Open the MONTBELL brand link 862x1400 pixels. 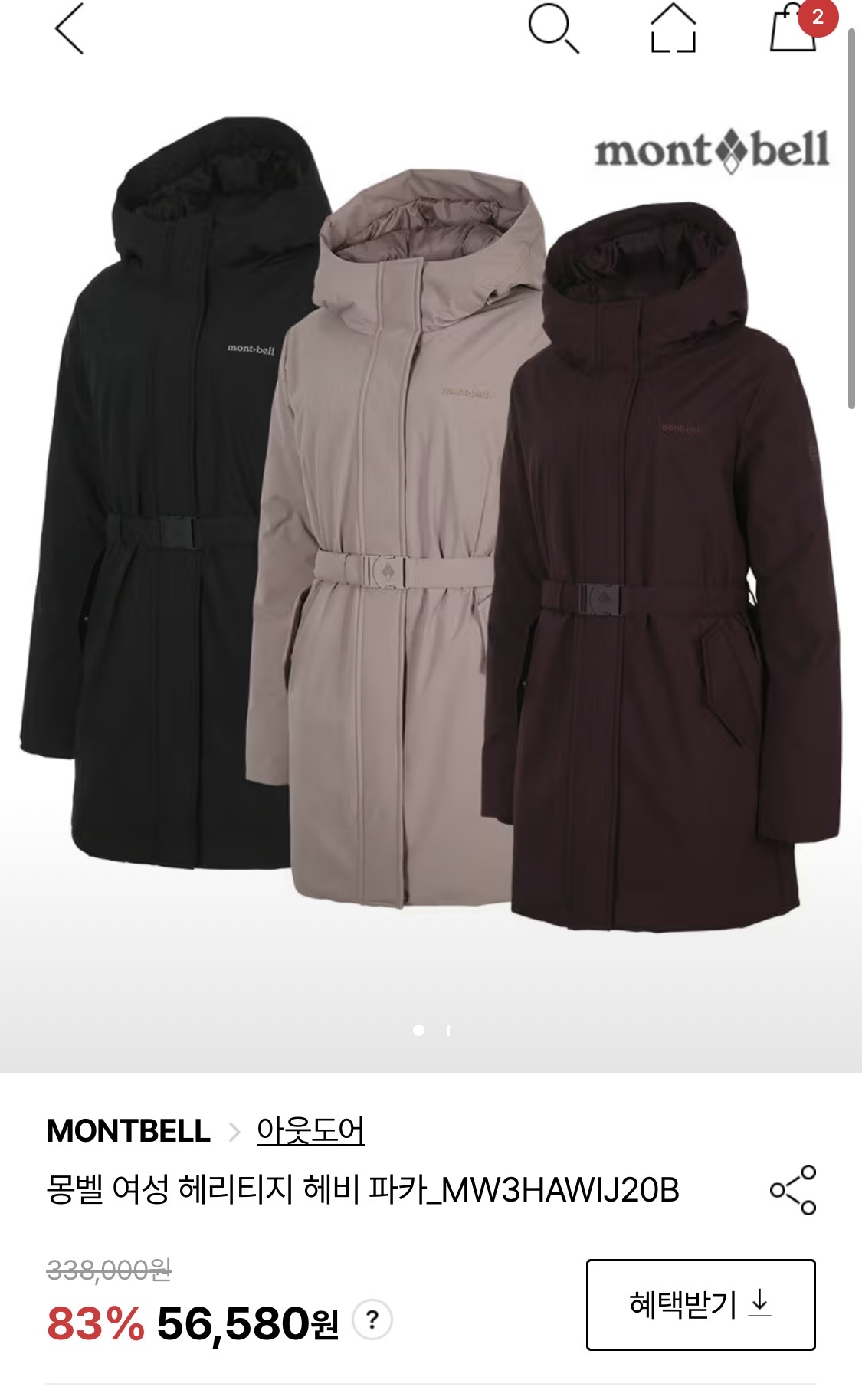(x=128, y=1131)
